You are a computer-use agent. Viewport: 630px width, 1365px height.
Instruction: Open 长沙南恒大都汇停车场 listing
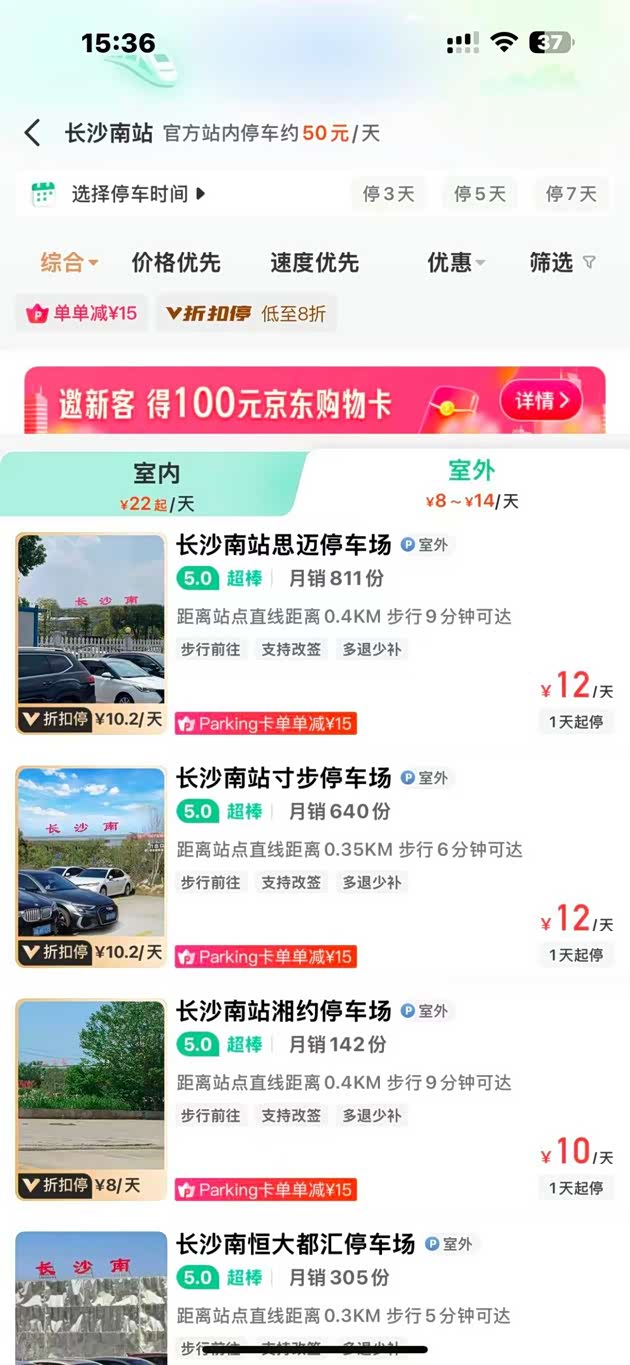point(295,1244)
